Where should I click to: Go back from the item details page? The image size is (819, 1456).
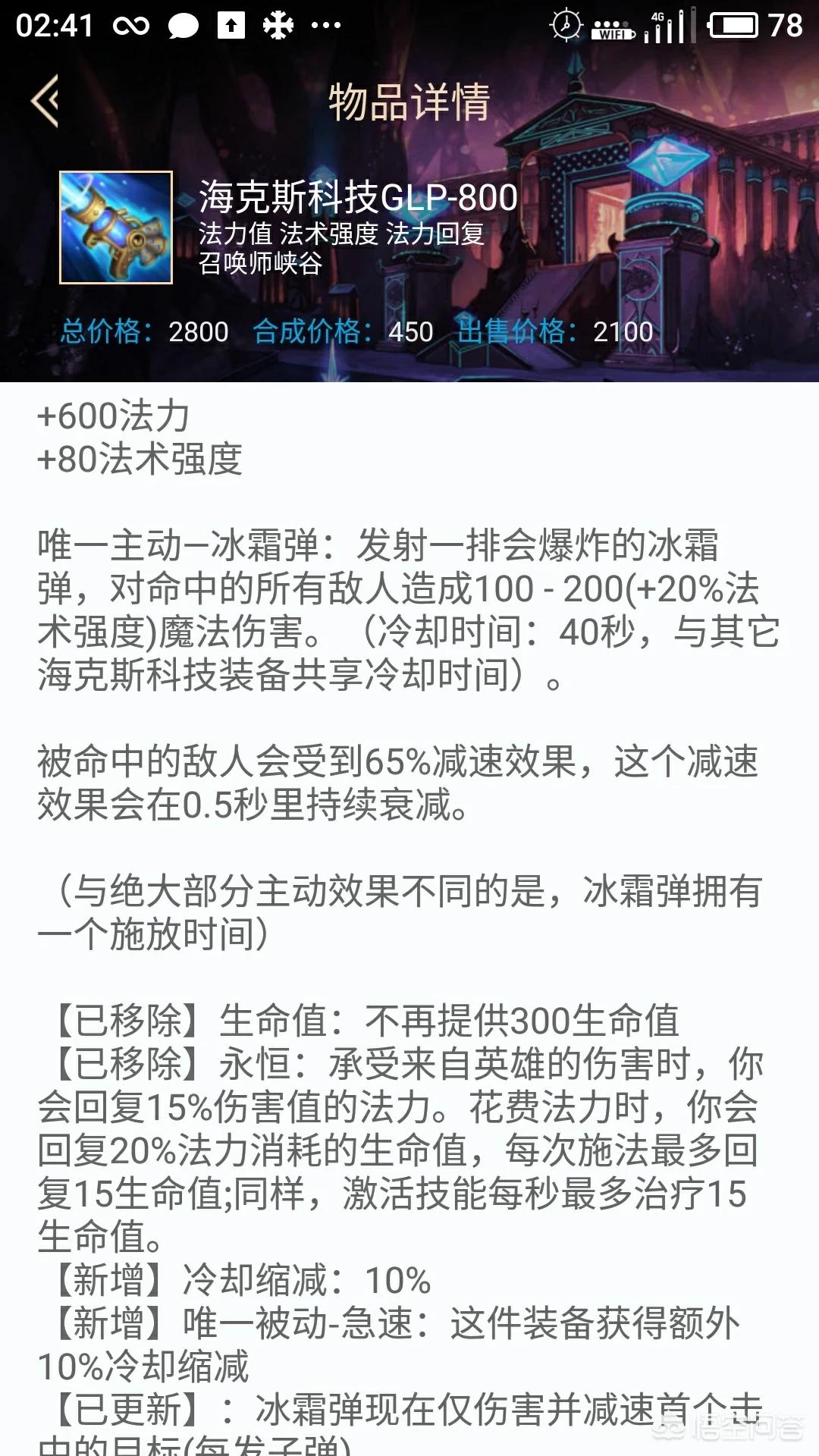[45, 101]
